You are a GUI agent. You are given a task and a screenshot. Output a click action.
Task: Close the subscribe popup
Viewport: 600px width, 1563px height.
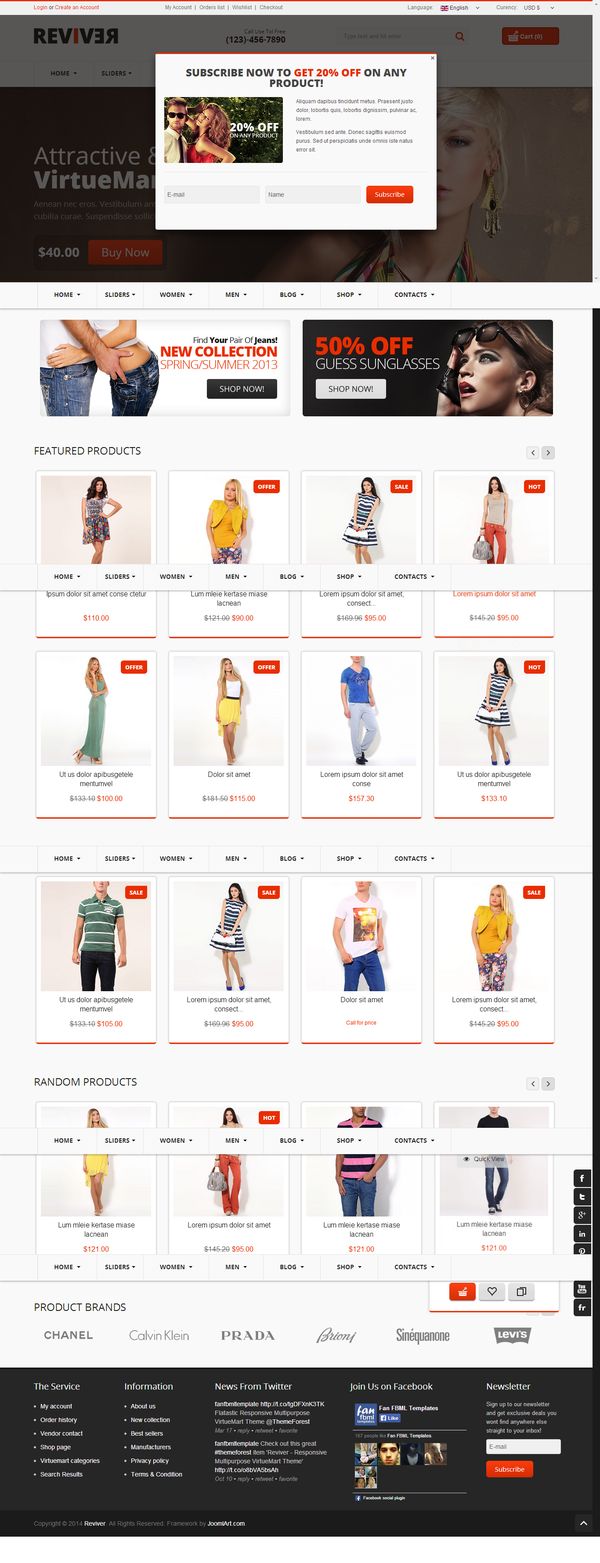pos(432,58)
